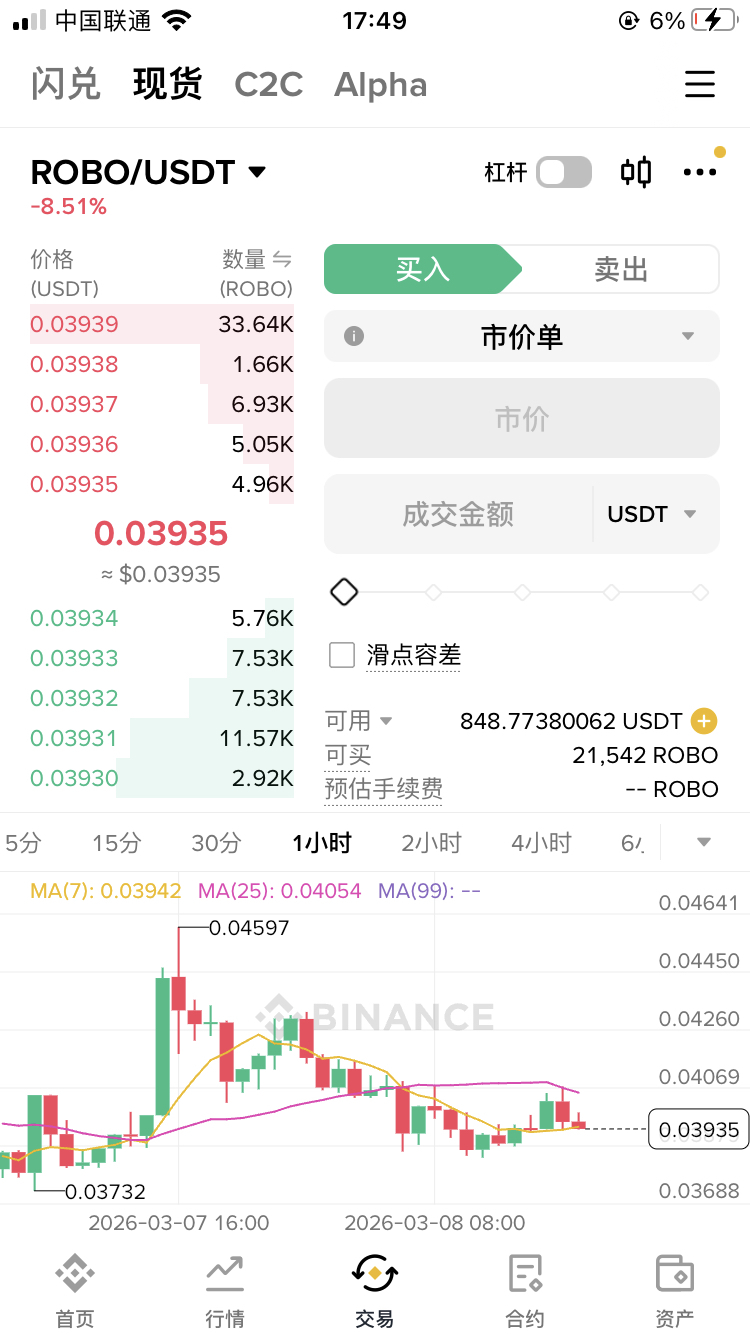Enable the 杠杆 leverage switch

(563, 172)
